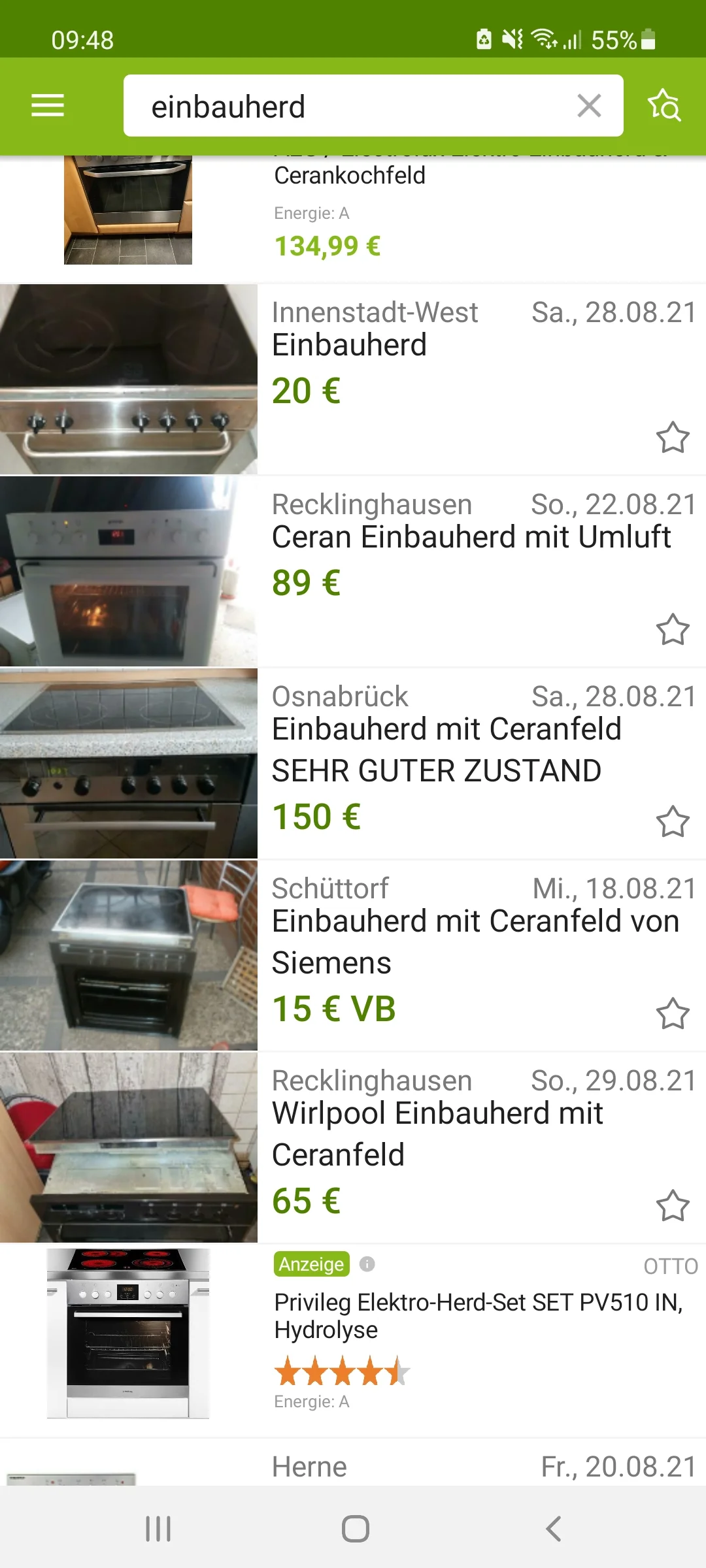Screen dimensions: 706x1568
Task: Open the Anzeige ad label
Action: tap(312, 1264)
